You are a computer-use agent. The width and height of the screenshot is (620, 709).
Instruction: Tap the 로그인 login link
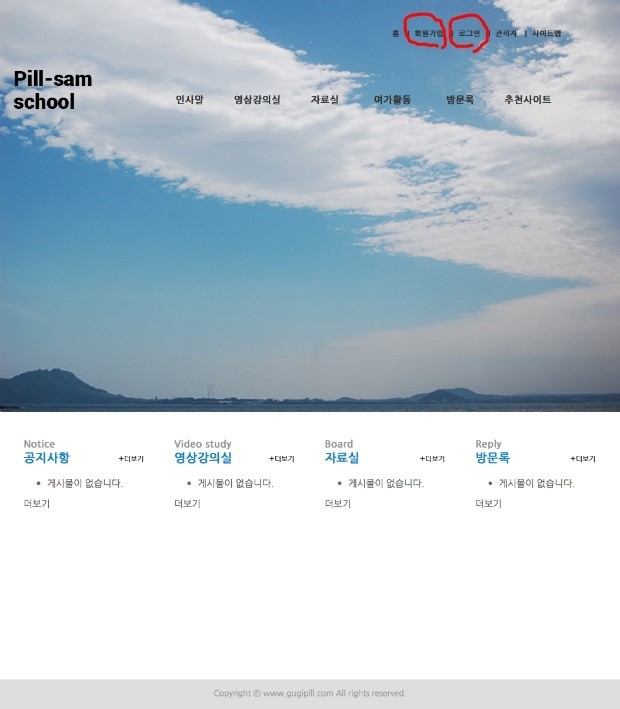click(x=469, y=34)
